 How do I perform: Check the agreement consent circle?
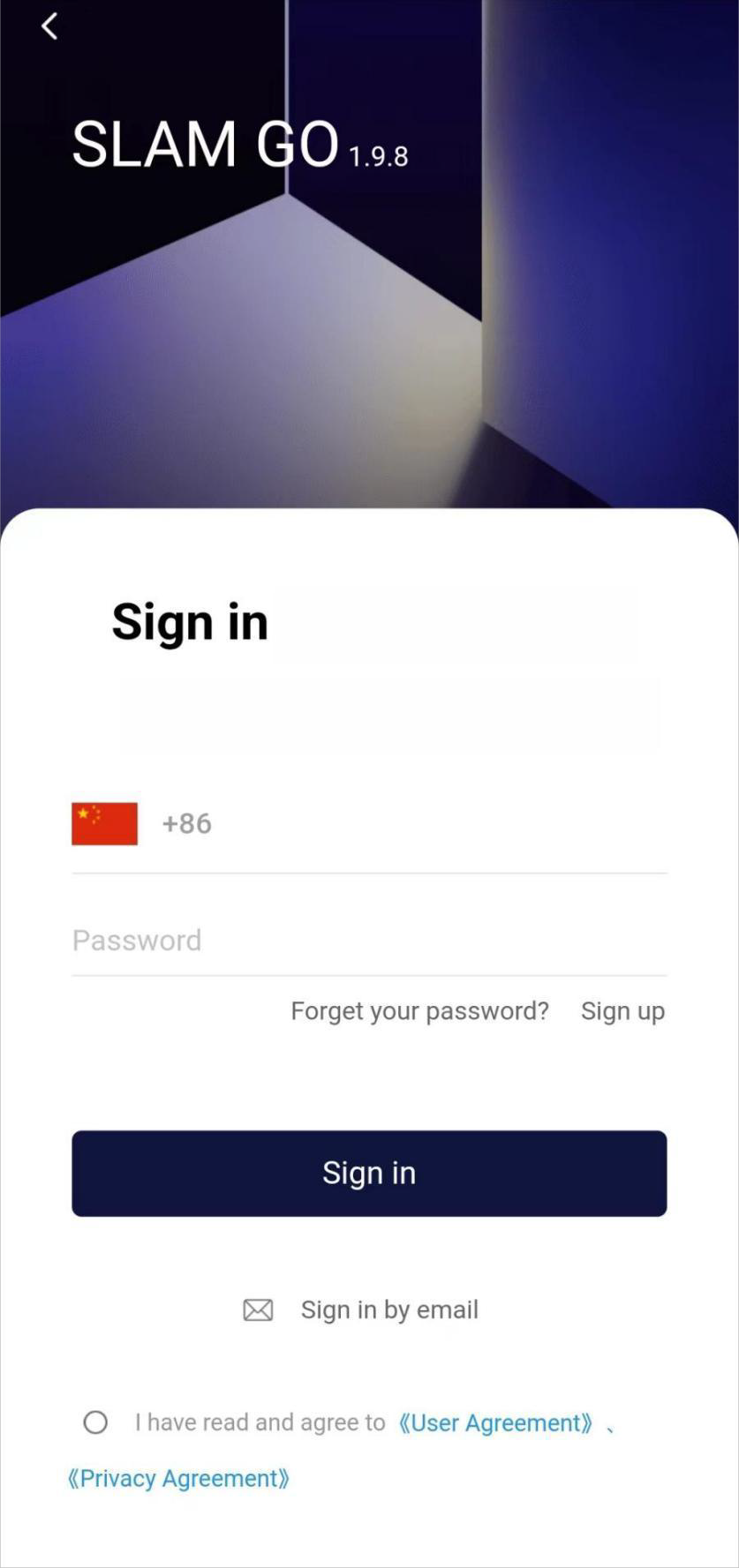pyautogui.click(x=95, y=1422)
